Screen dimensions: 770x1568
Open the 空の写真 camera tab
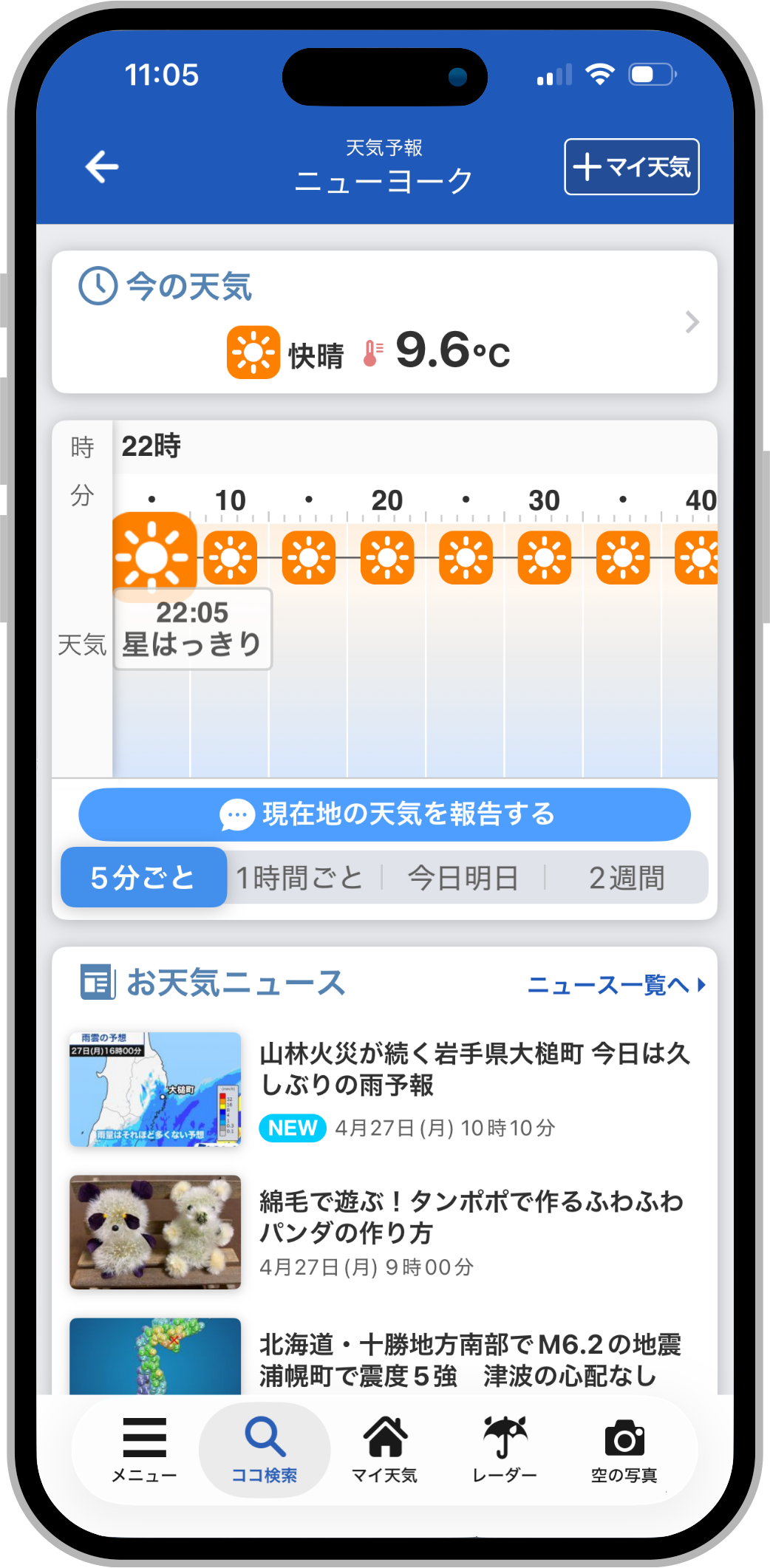point(624,1450)
